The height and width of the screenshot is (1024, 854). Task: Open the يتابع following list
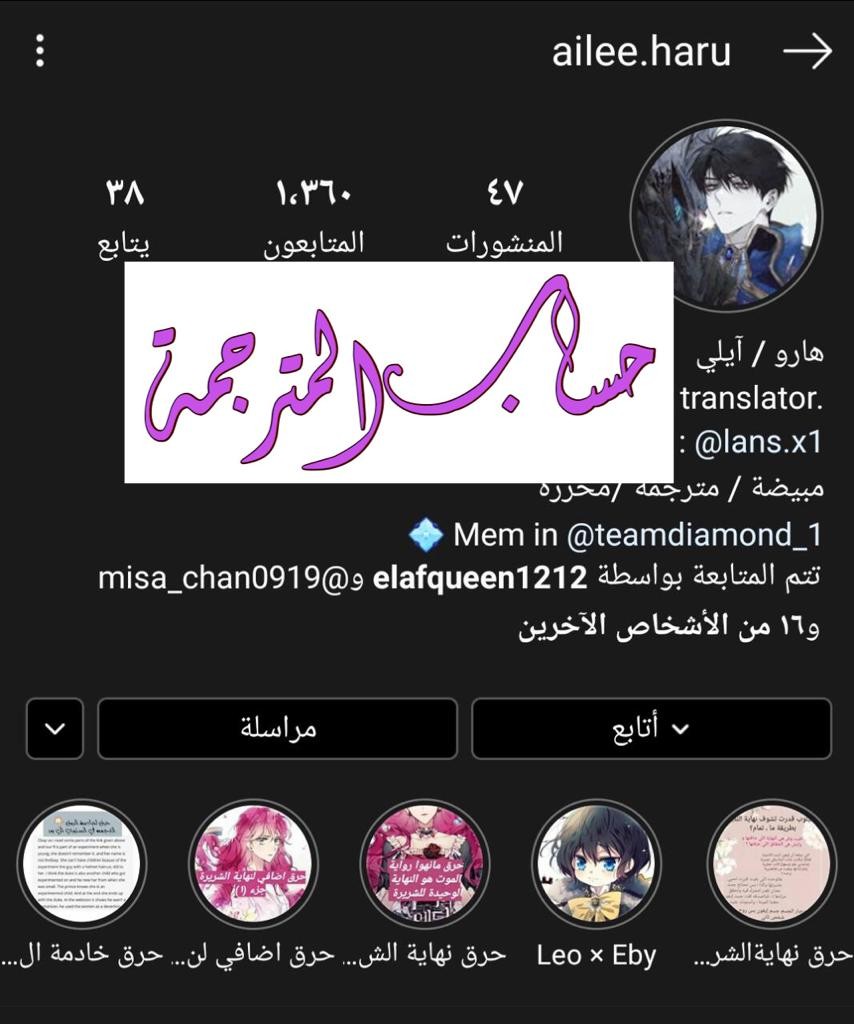[x=125, y=214]
